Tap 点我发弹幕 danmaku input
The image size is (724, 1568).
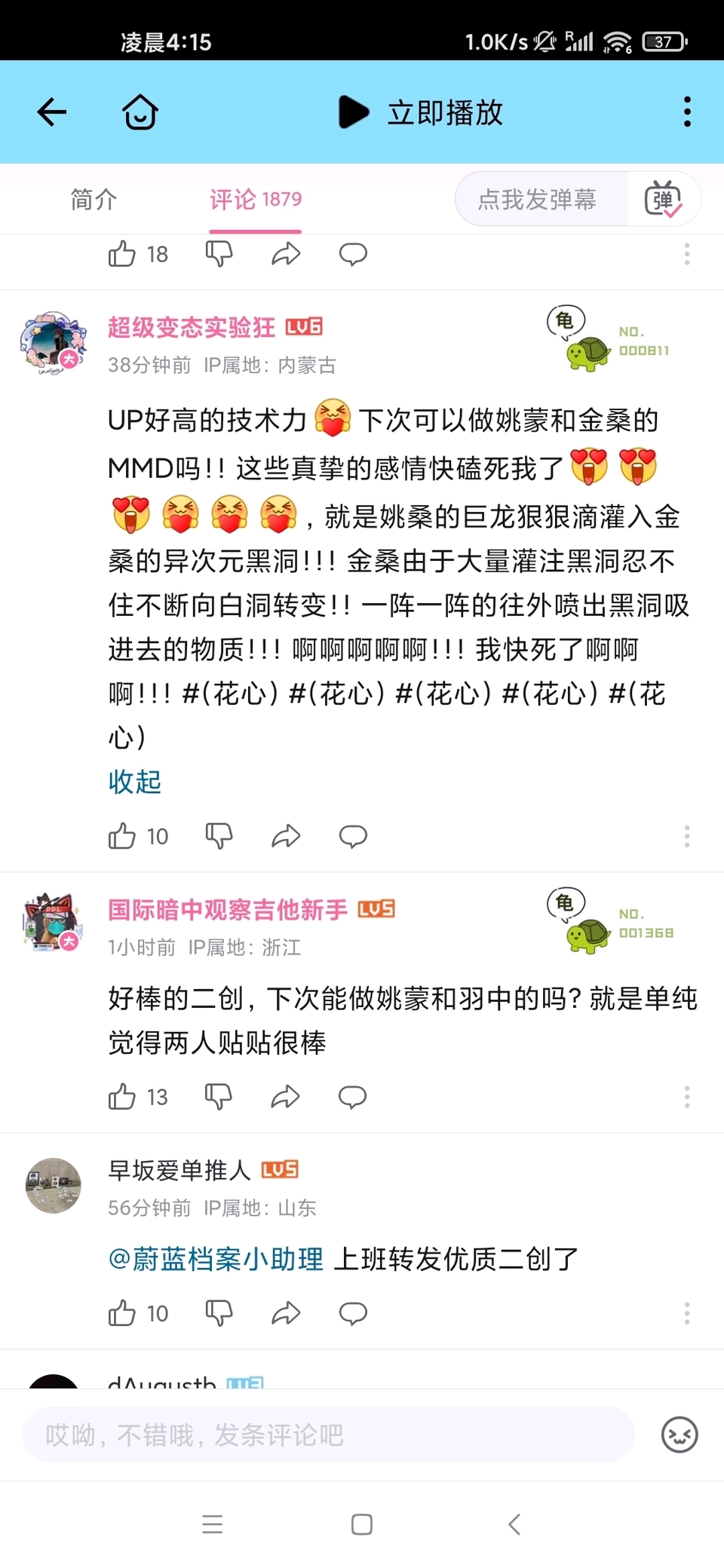pos(537,199)
